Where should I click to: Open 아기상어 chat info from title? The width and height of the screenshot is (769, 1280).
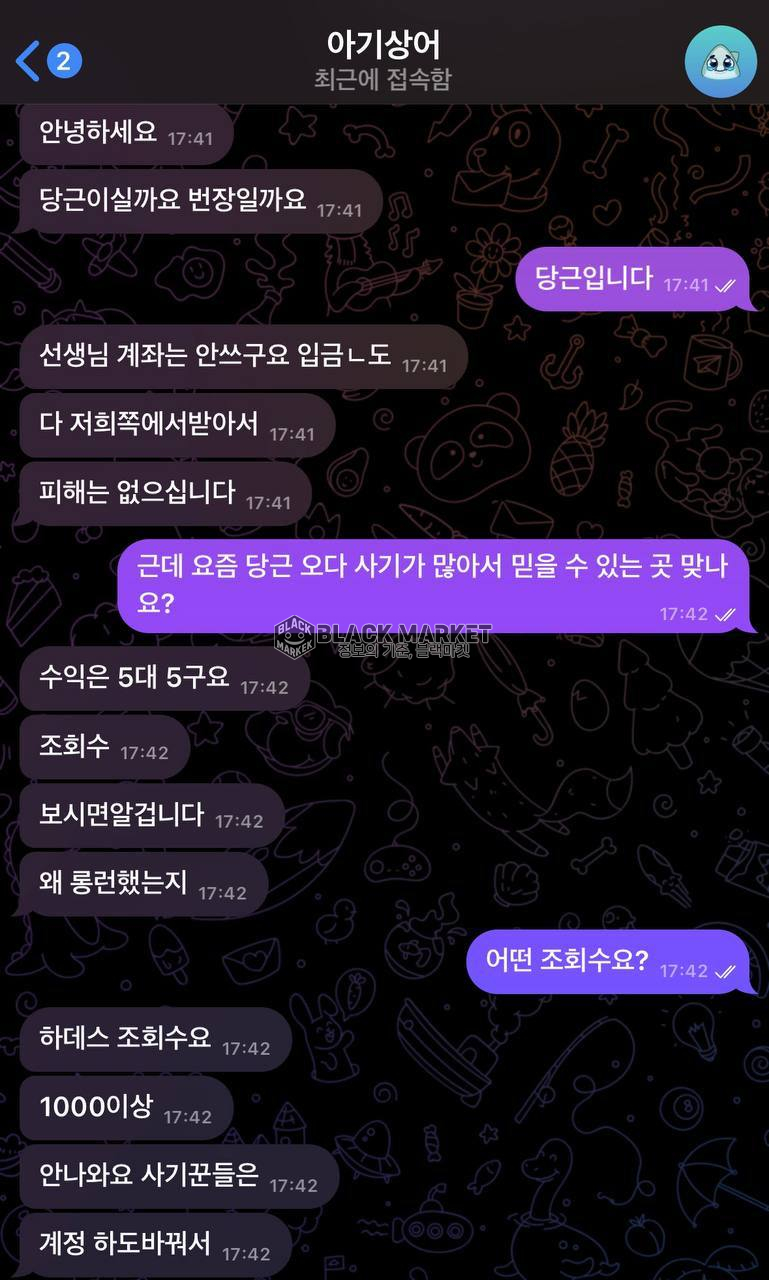point(383,46)
